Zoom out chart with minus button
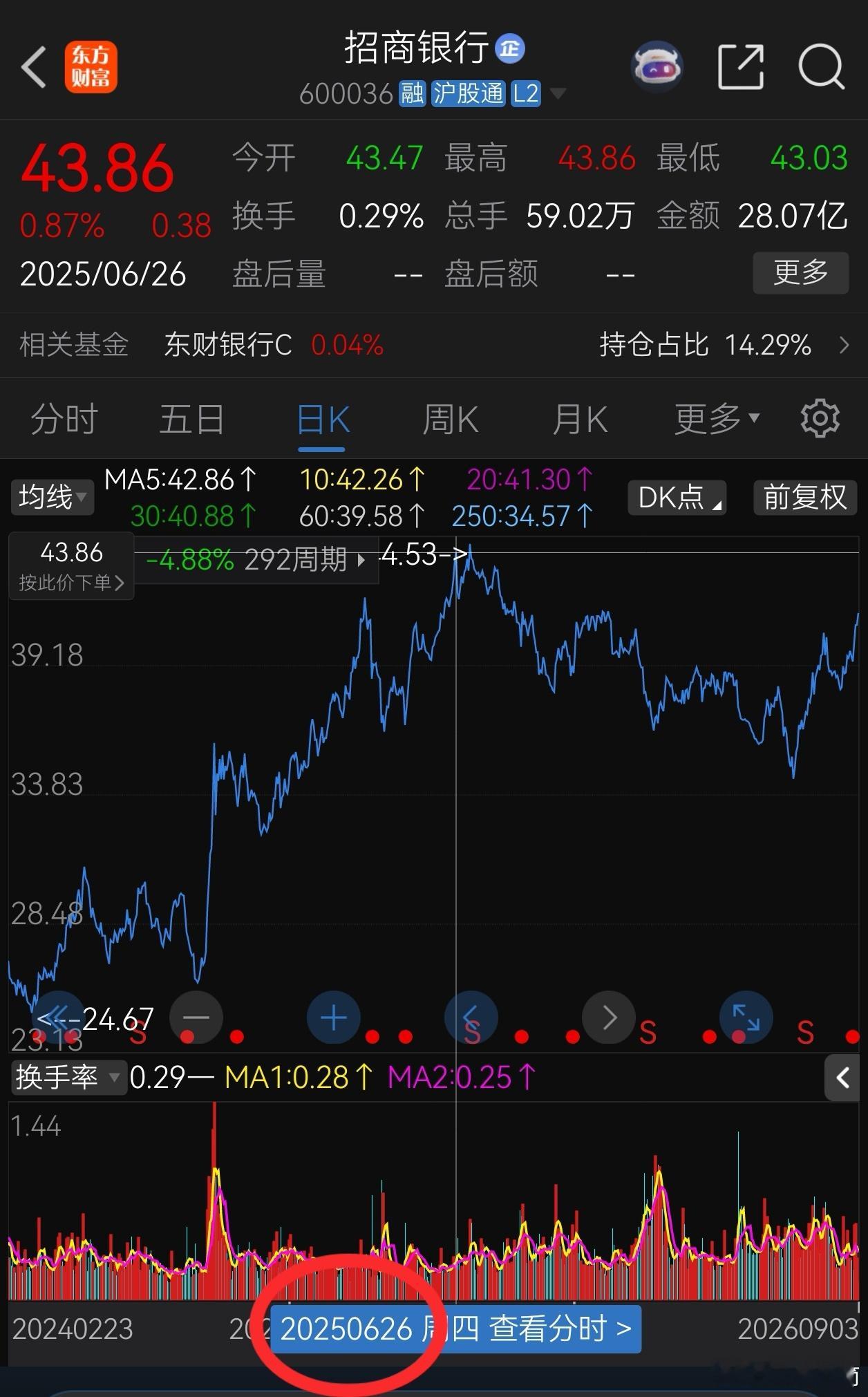This screenshot has width=868, height=1397. tap(196, 1018)
